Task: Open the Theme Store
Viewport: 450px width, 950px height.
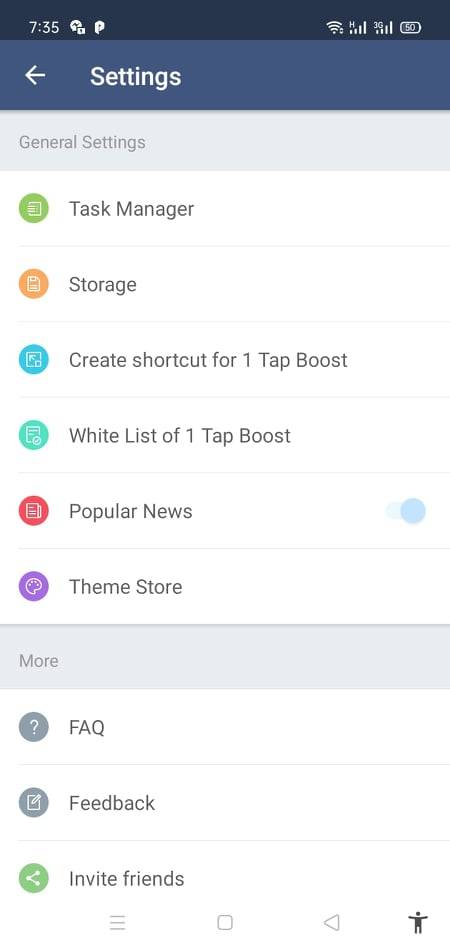Action: point(225,586)
